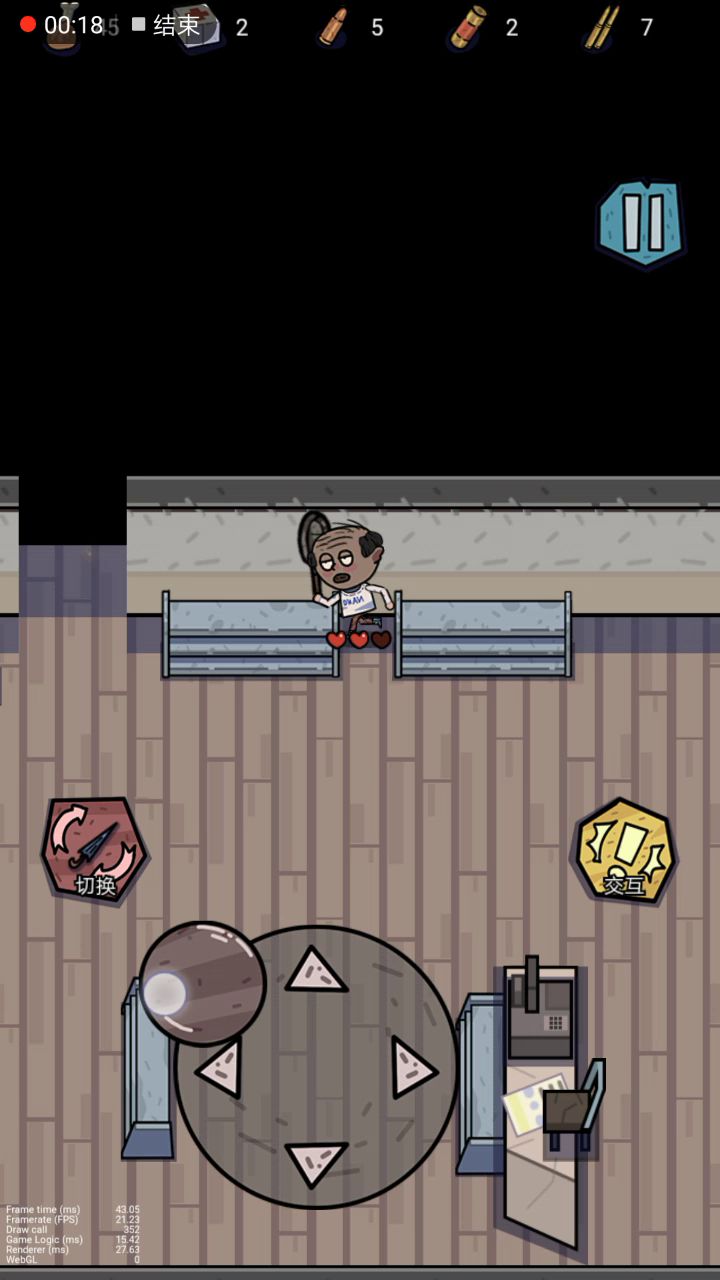Move right with the d-pad arrow
The height and width of the screenshot is (1280, 720).
[x=412, y=1068]
